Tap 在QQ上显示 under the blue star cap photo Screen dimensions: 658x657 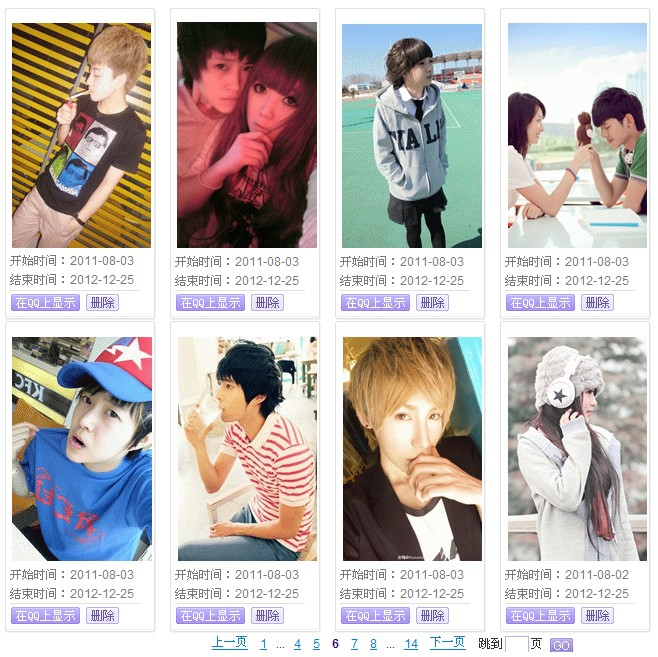45,615
